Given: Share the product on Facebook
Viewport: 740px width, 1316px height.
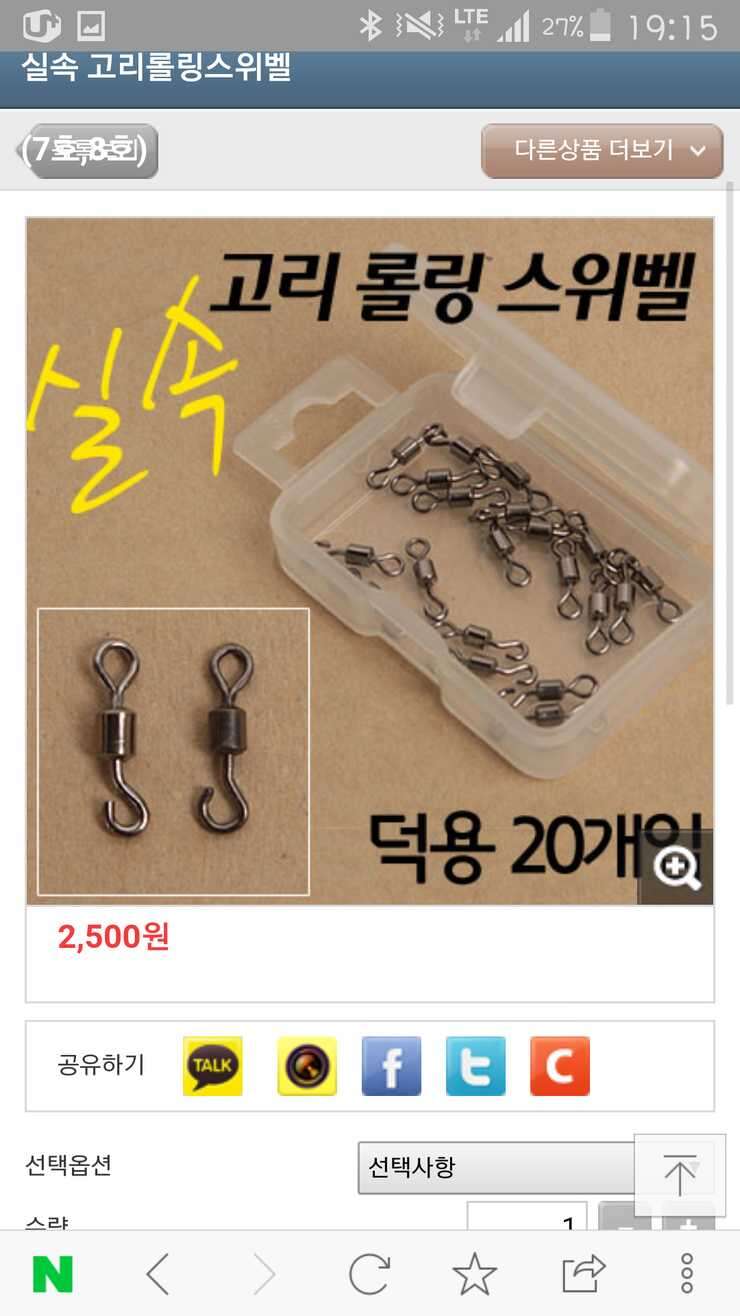Looking at the screenshot, I should point(391,1066).
